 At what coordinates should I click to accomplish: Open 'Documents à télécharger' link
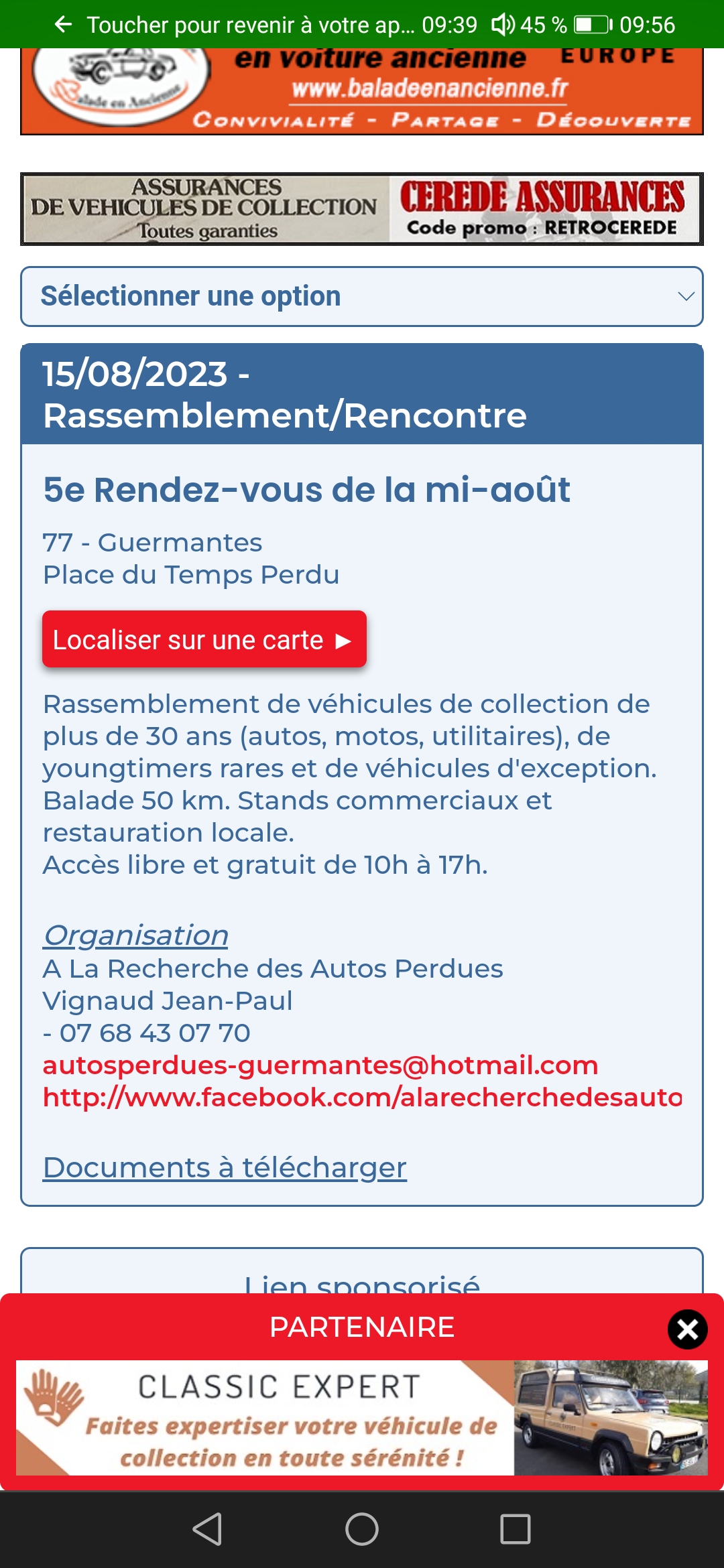point(225,1167)
